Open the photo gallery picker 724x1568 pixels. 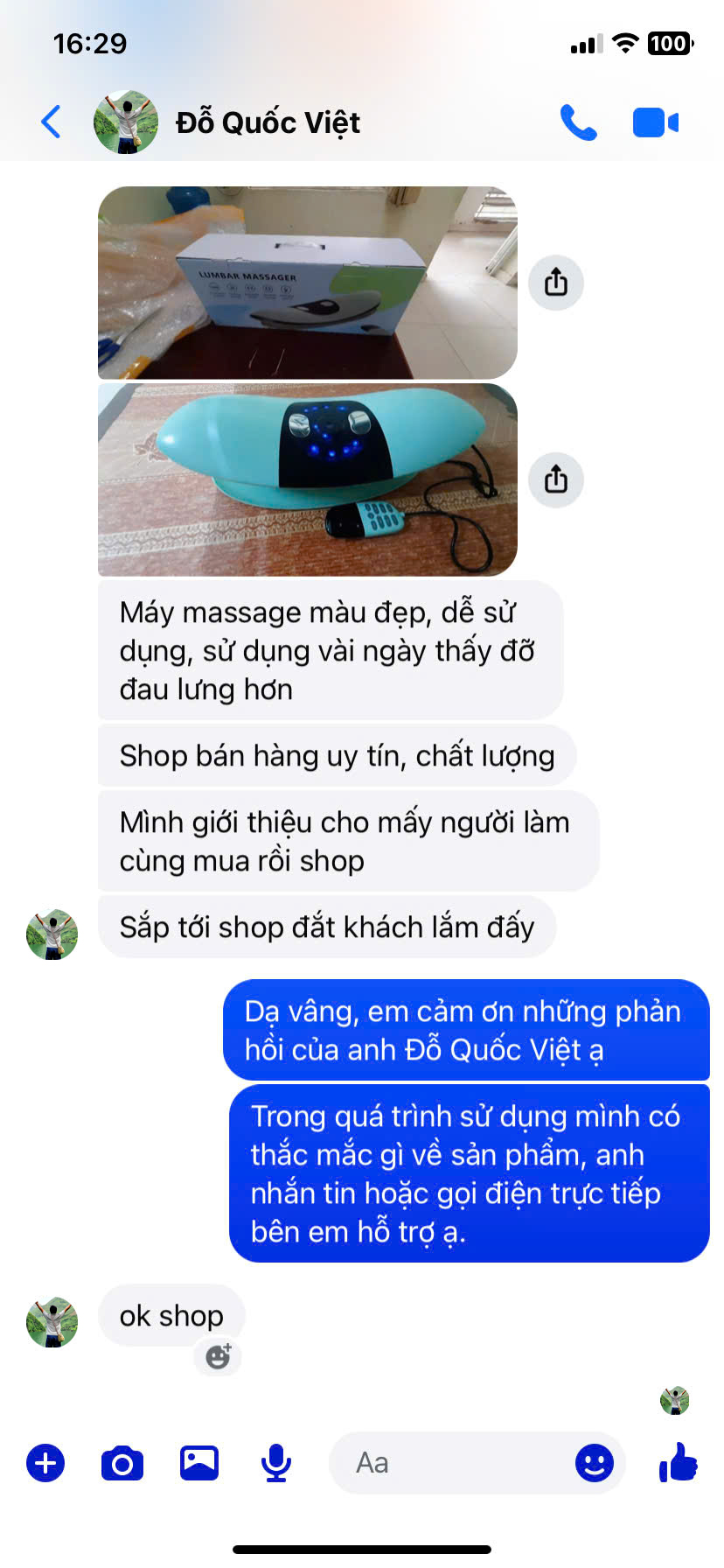(199, 1463)
